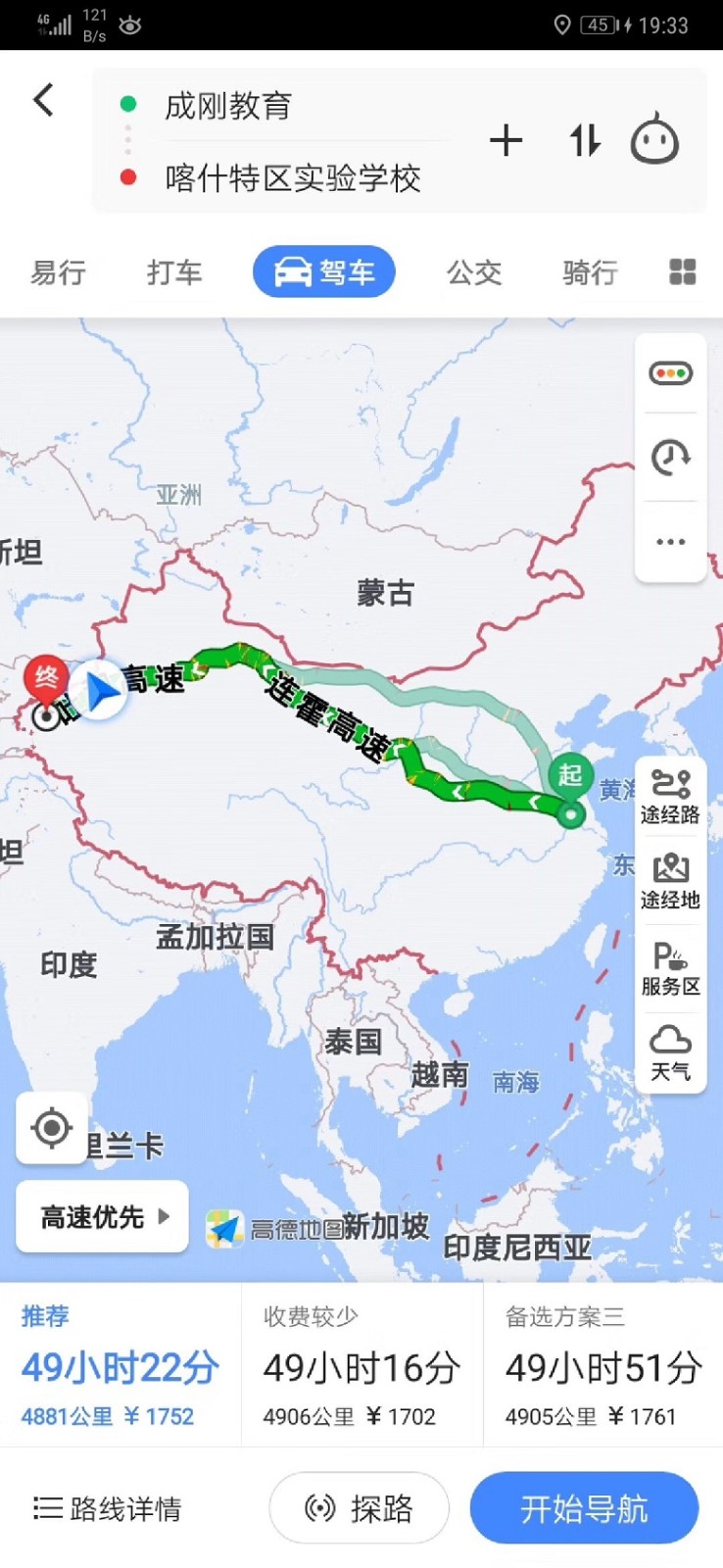Swap start and destination
This screenshot has width=723, height=1568.
pyautogui.click(x=585, y=142)
